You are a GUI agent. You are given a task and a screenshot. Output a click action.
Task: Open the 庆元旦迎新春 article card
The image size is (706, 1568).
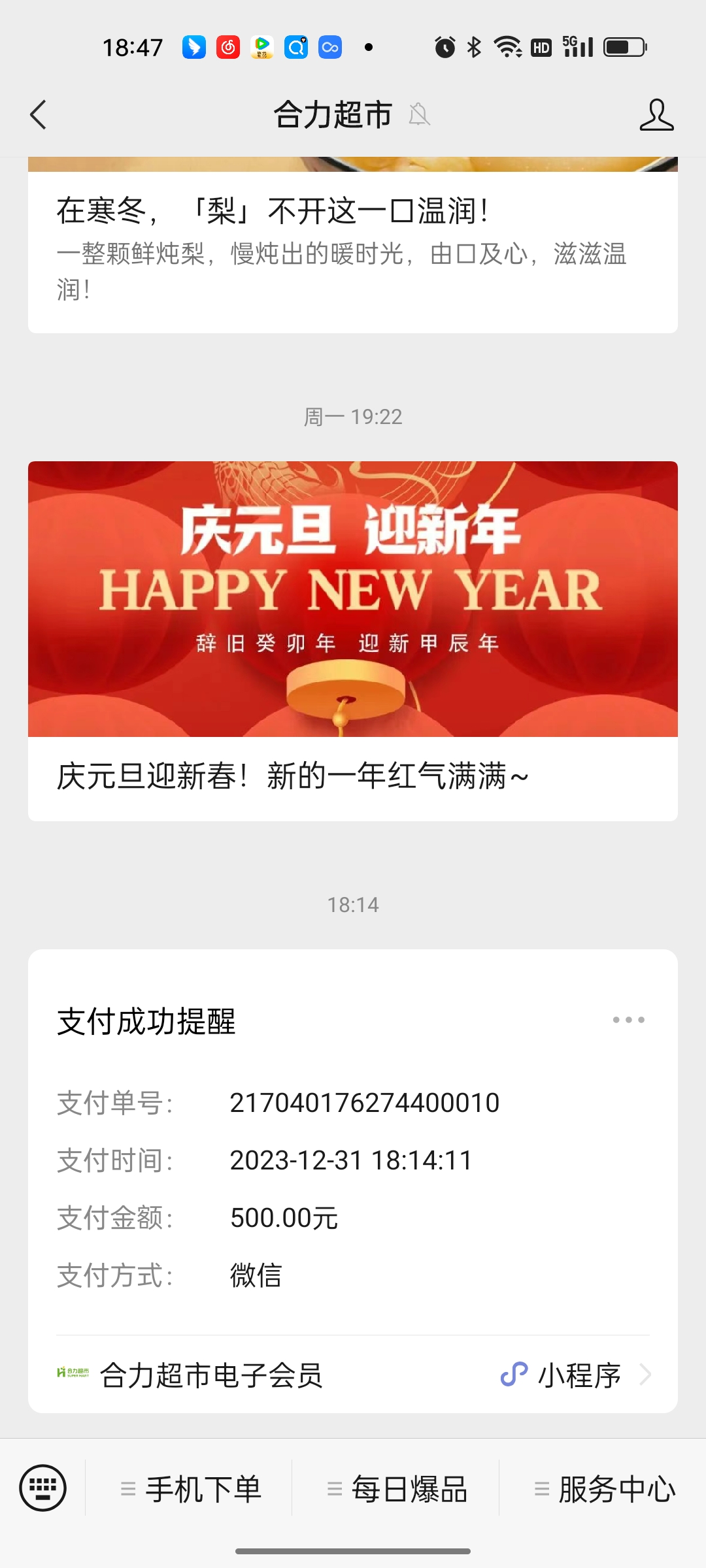(353, 640)
